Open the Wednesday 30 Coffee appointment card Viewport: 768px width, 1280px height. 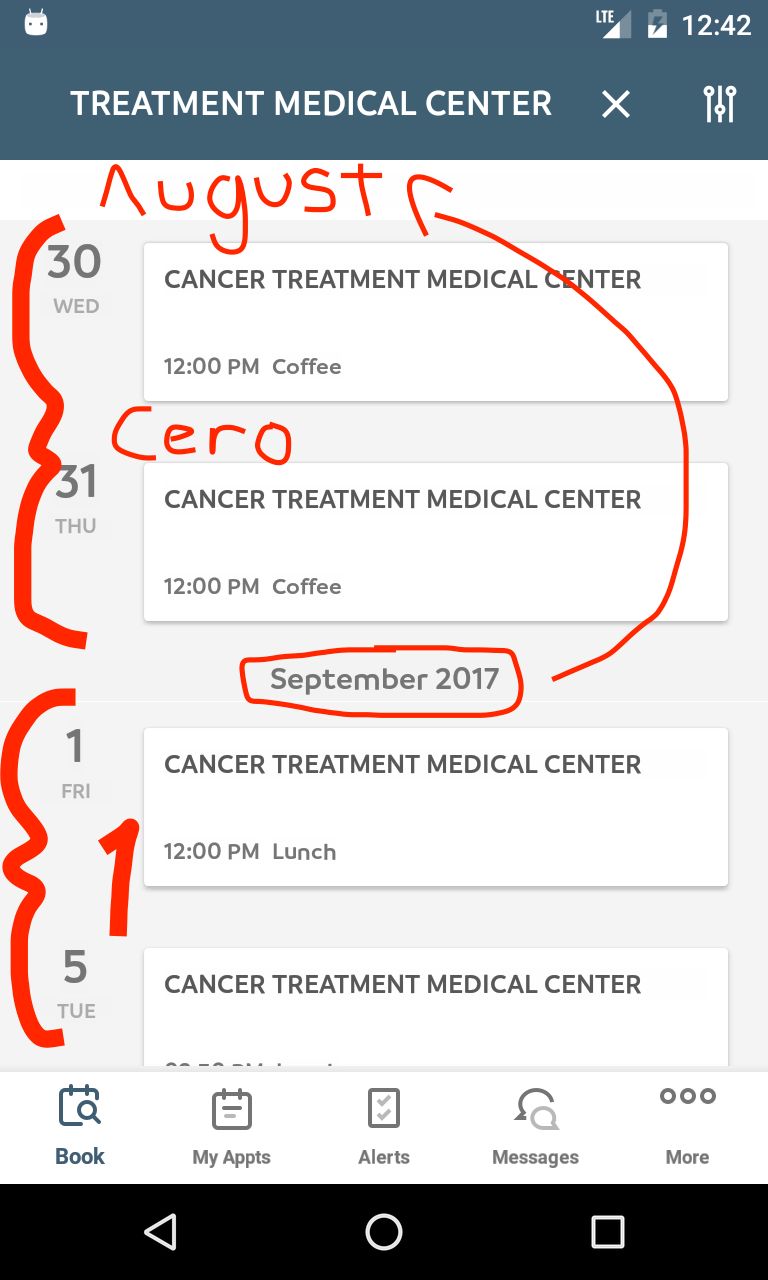pos(436,322)
